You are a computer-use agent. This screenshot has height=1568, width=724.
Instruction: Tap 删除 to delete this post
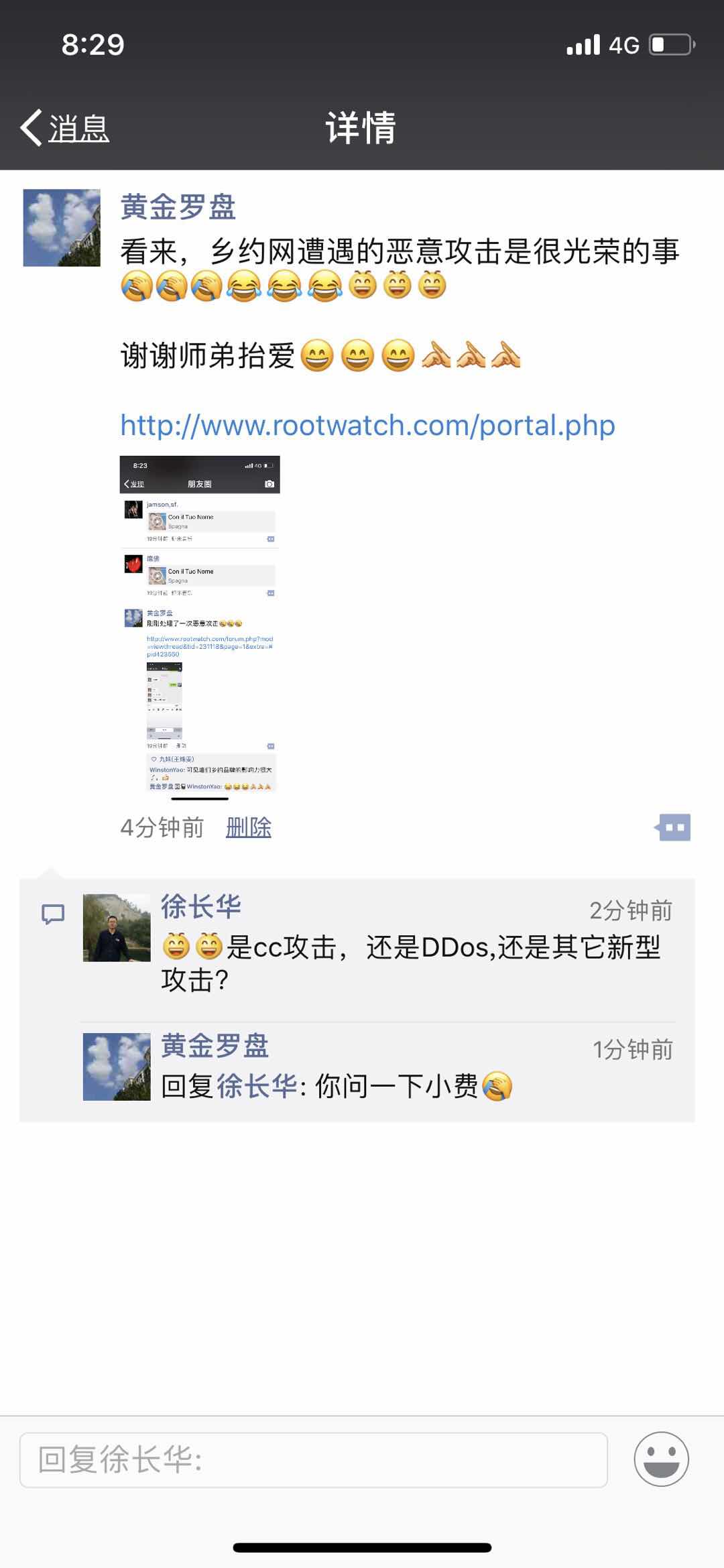[248, 828]
